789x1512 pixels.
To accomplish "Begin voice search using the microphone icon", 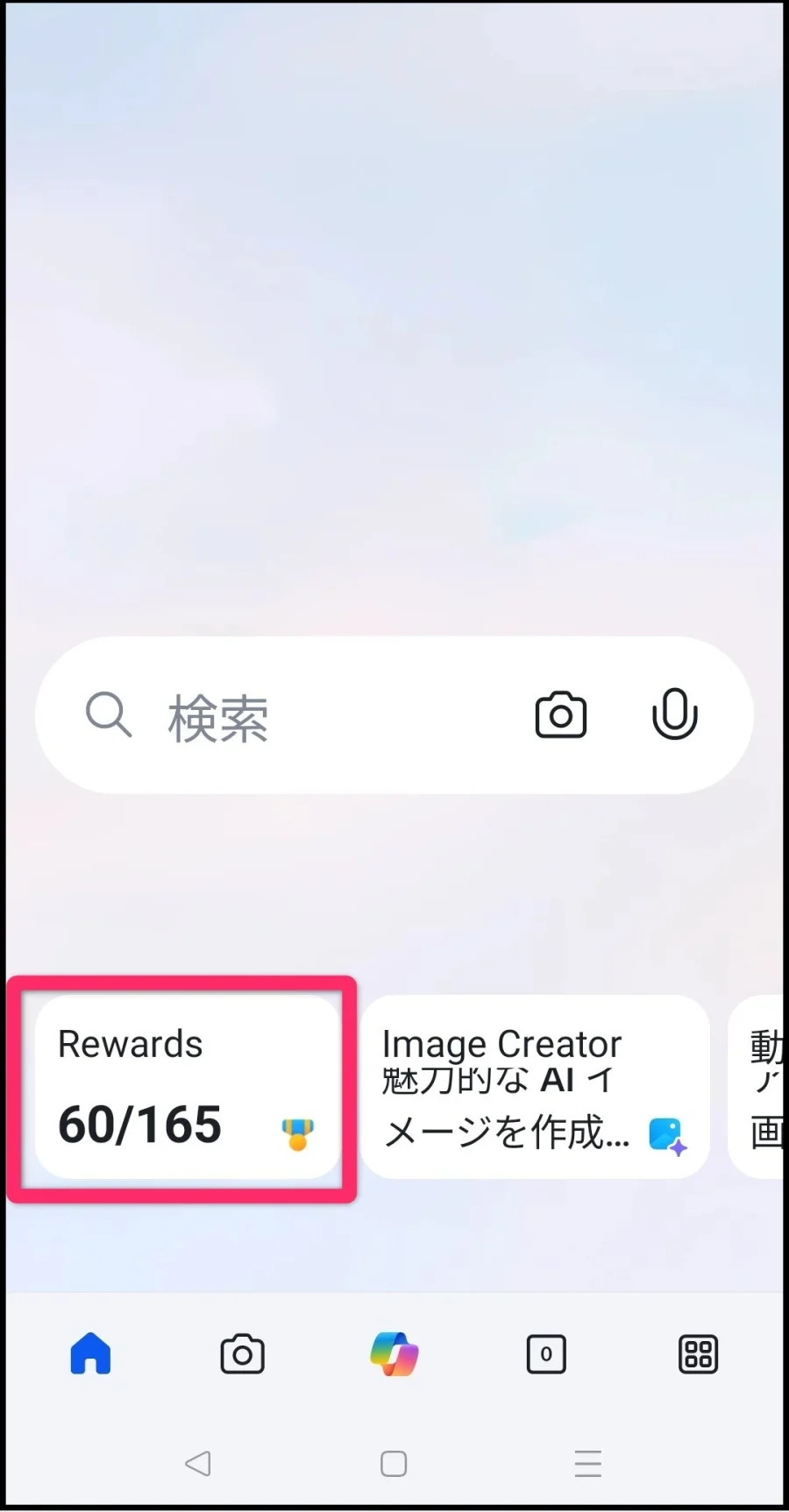I will (675, 714).
